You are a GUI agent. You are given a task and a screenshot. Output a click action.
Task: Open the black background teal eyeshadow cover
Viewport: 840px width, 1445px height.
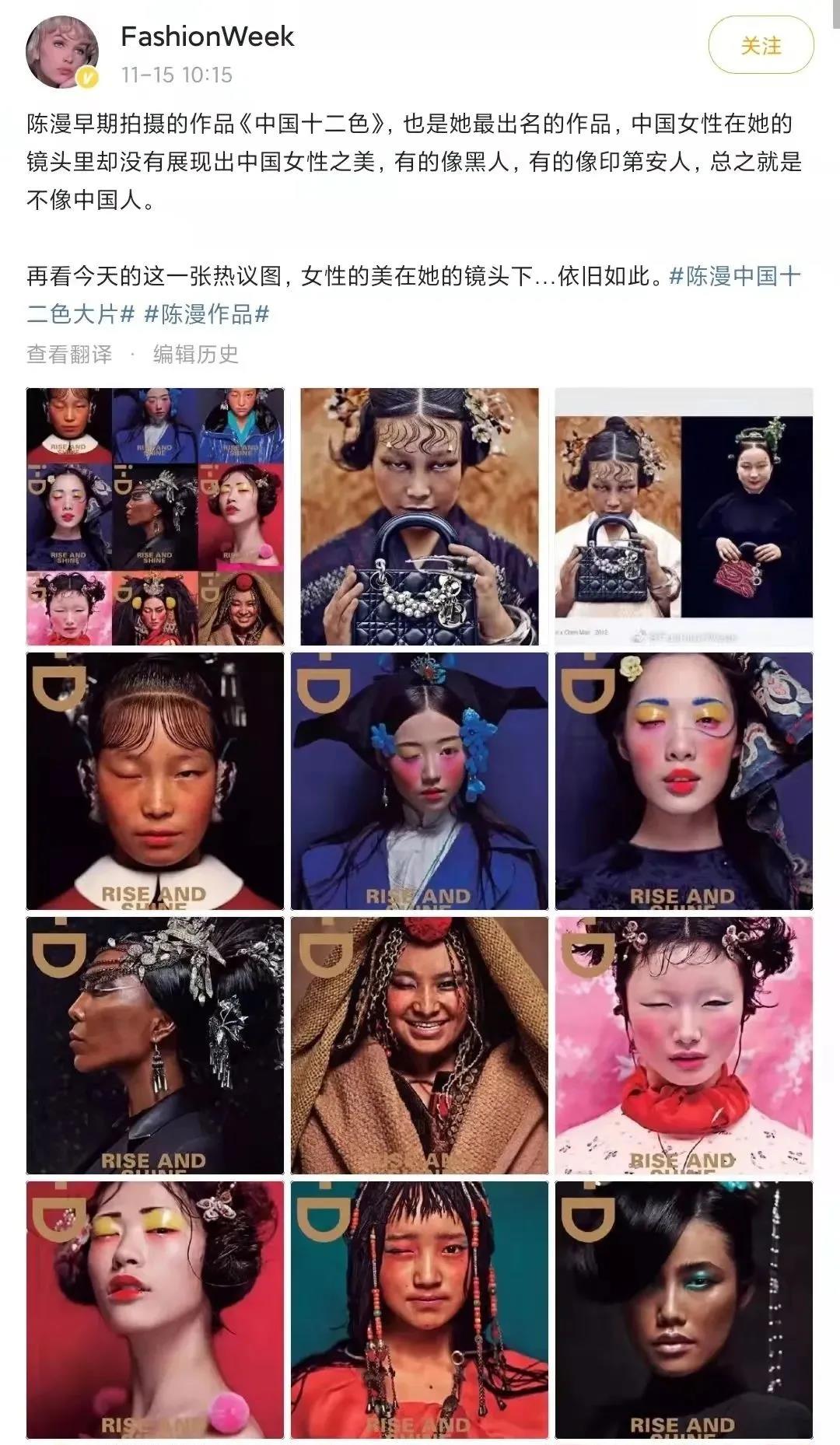coord(684,1310)
